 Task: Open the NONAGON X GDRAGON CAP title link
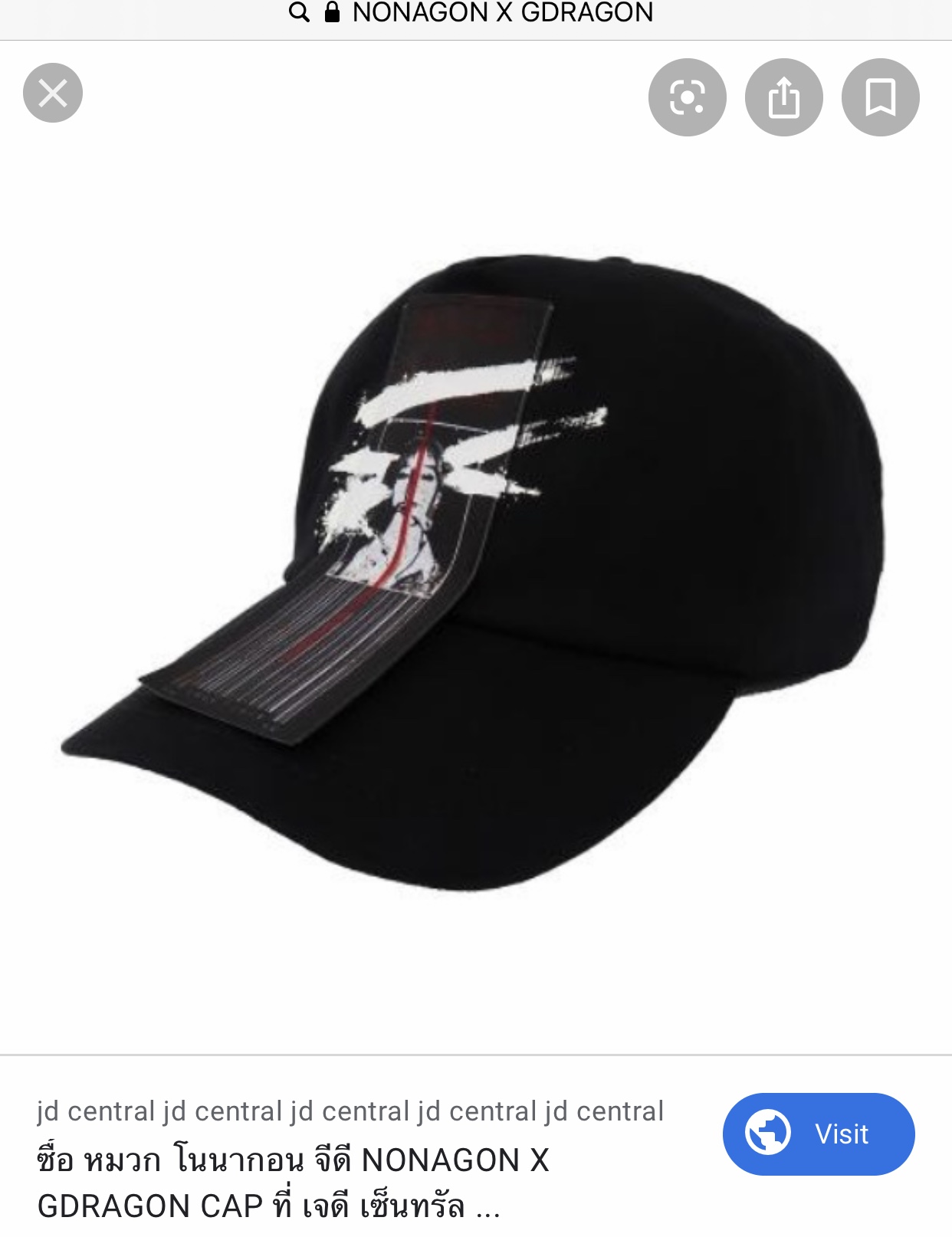(294, 1183)
